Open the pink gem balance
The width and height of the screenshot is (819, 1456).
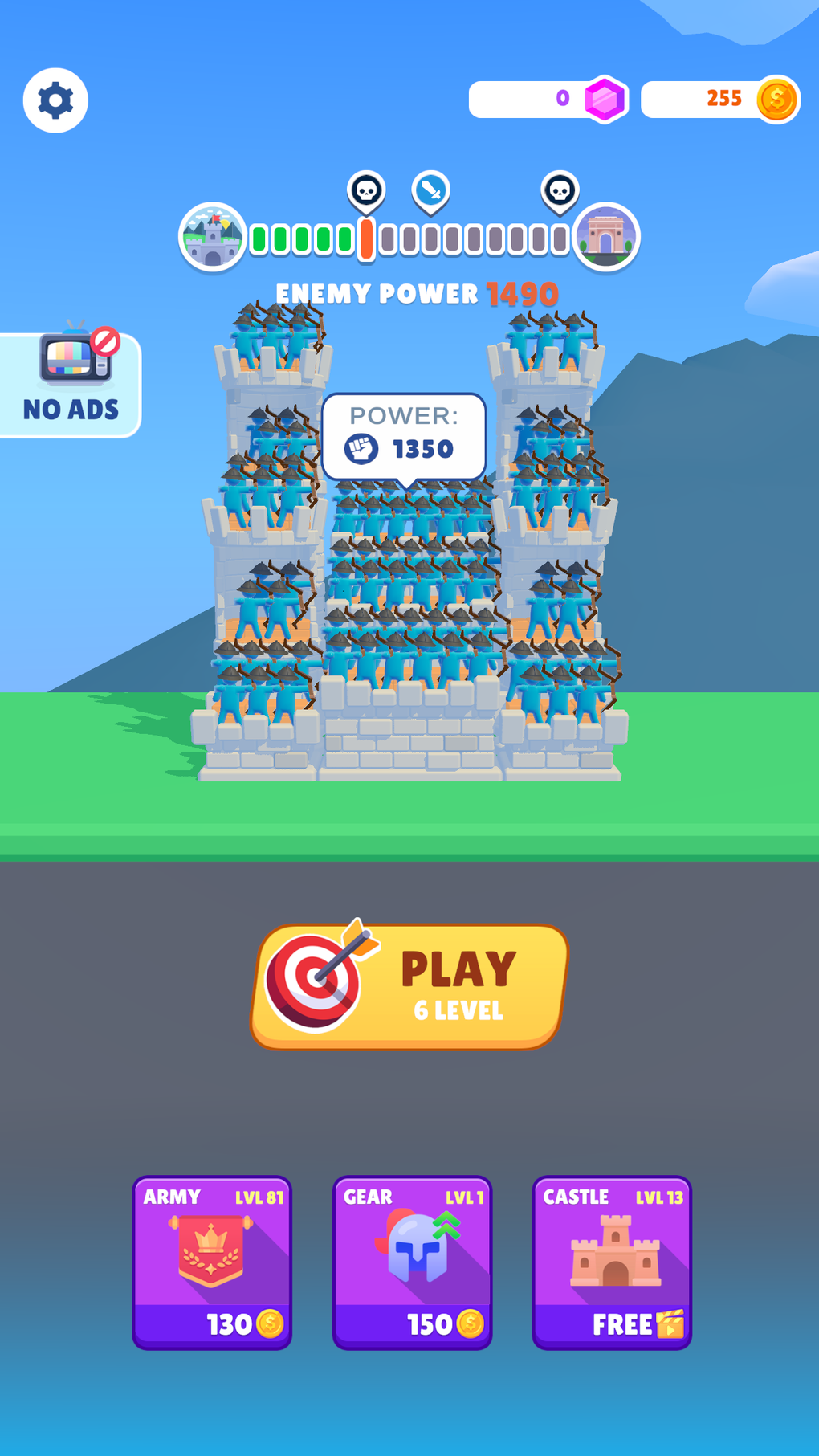point(549,100)
